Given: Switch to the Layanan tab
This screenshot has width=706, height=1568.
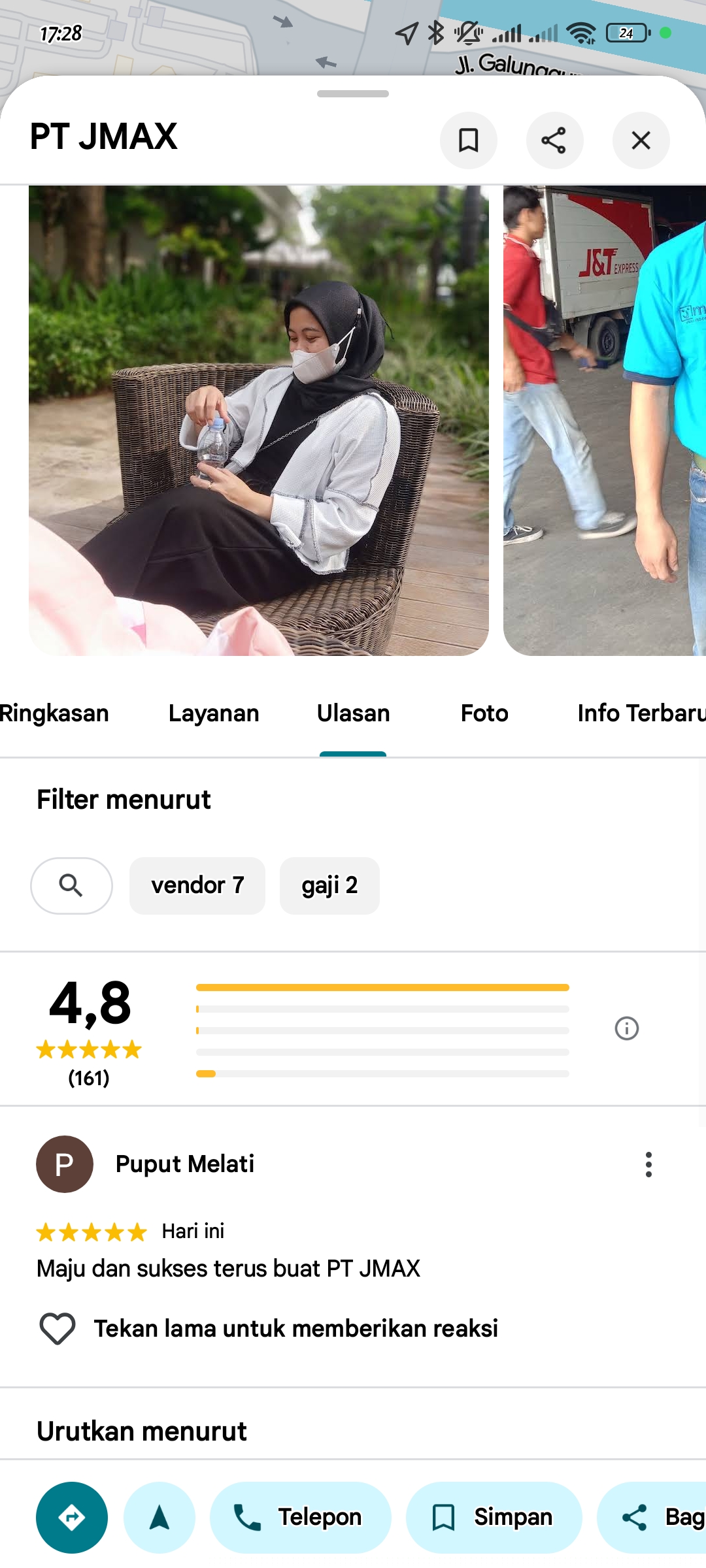Looking at the screenshot, I should (x=214, y=713).
